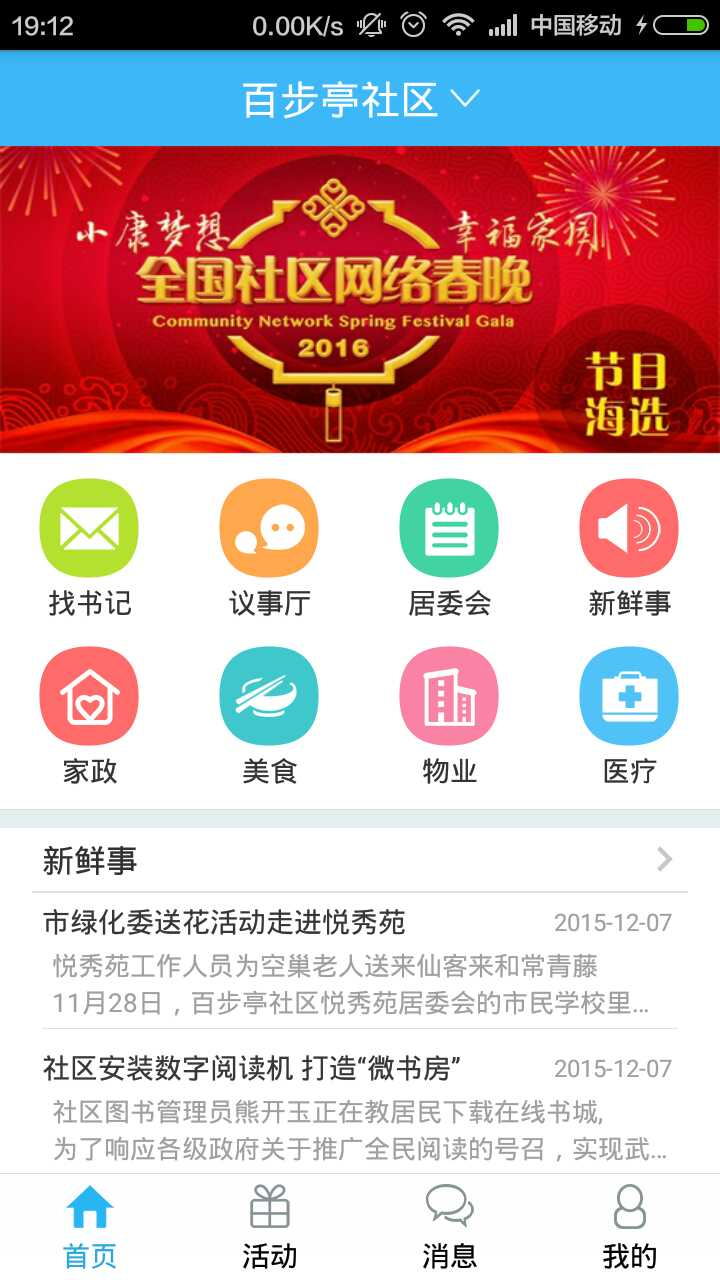Open the 全国社区网络春晚 banner
The width and height of the screenshot is (720, 1280).
click(x=360, y=300)
